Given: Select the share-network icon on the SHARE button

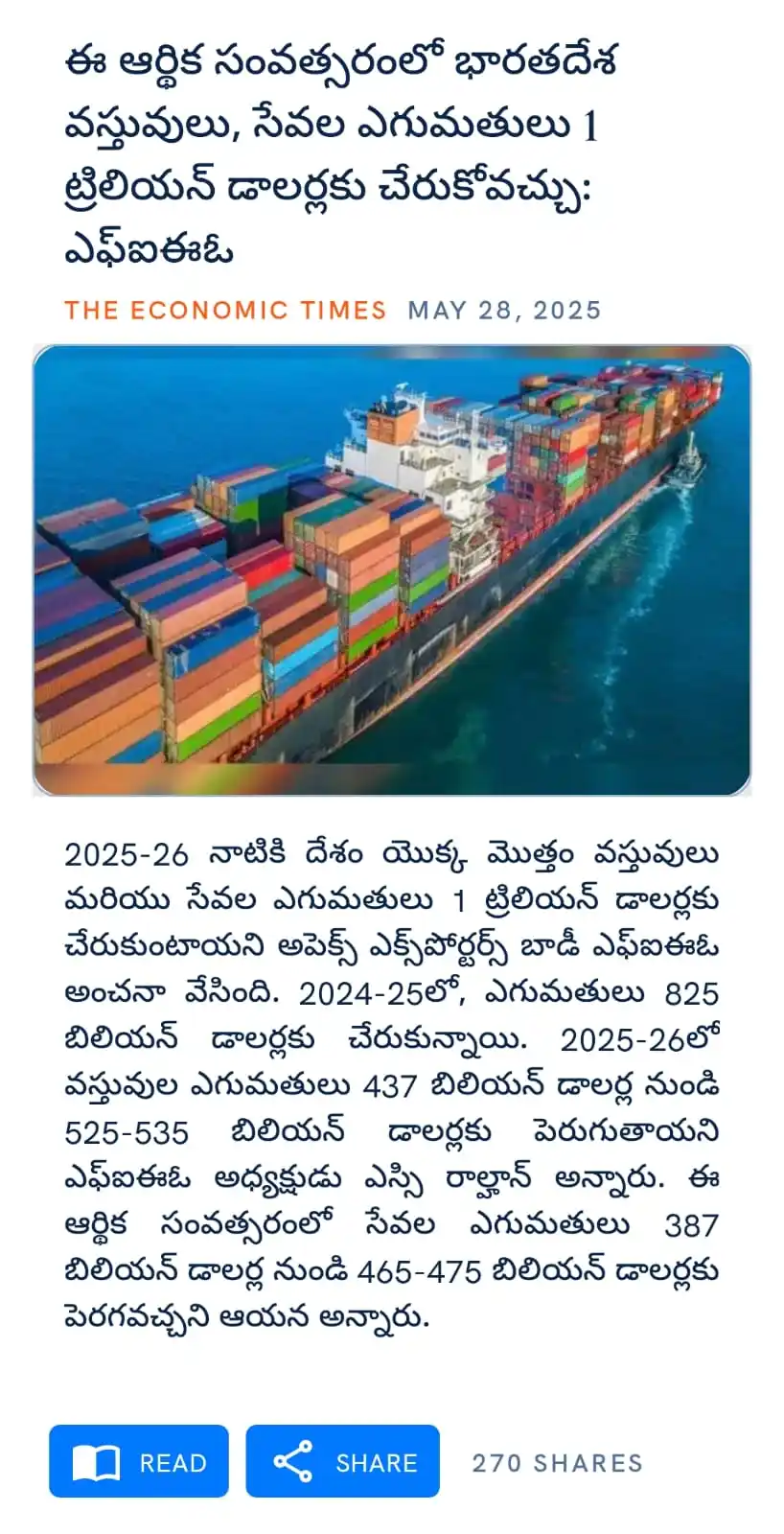Looking at the screenshot, I should pyautogui.click(x=295, y=1462).
